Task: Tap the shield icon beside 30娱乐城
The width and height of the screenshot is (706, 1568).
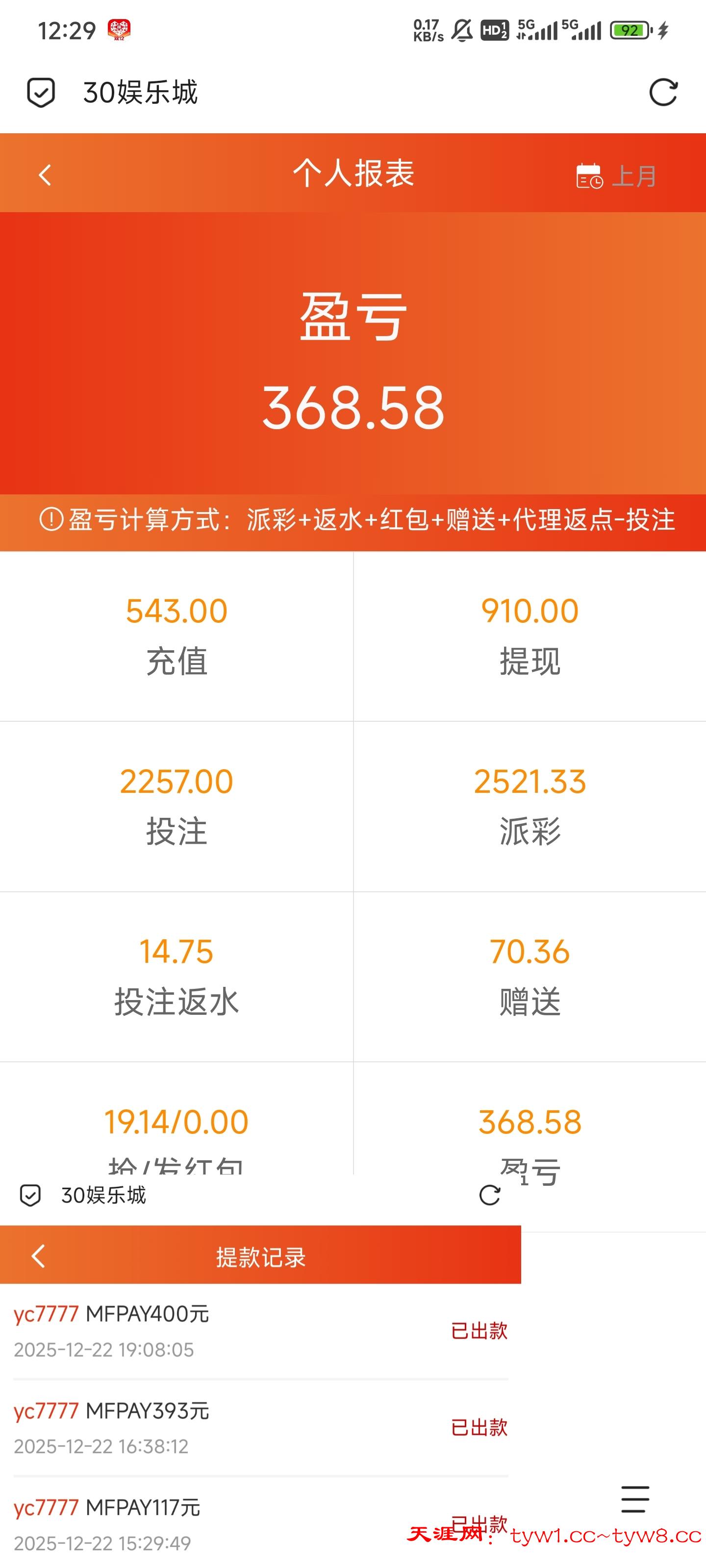Action: point(41,93)
